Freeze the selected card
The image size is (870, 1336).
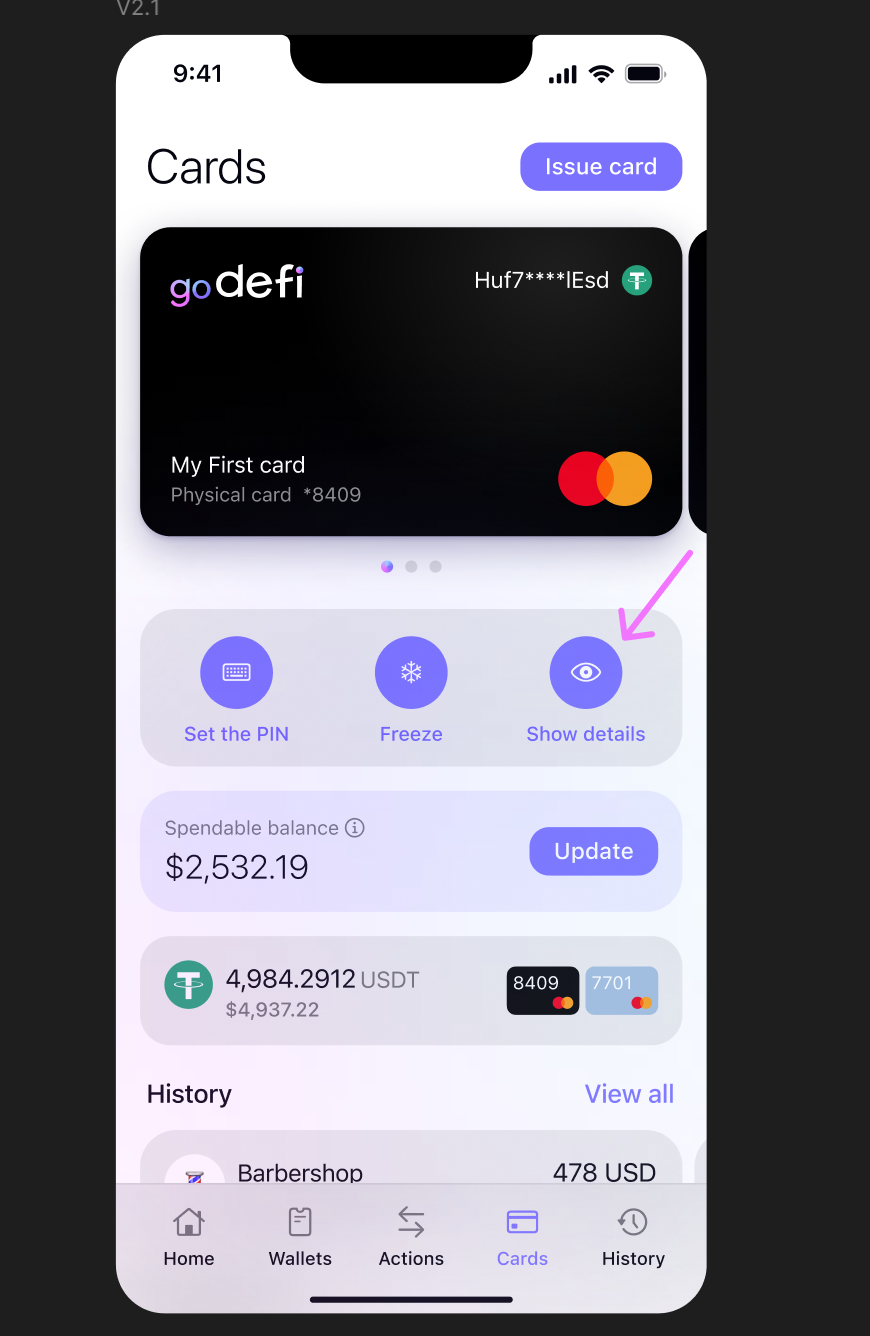(411, 673)
